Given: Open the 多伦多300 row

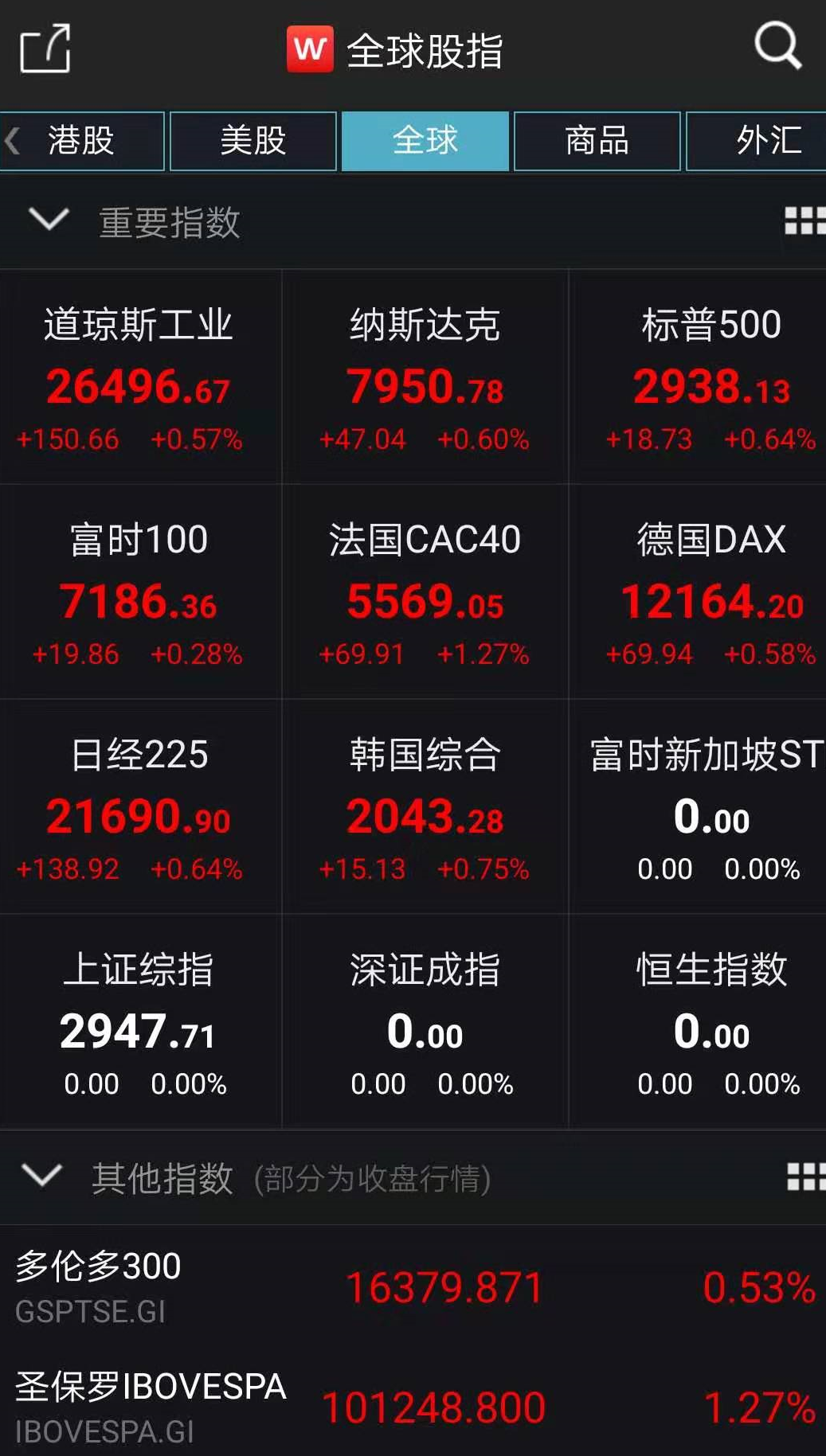Looking at the screenshot, I should pyautogui.click(x=413, y=1286).
